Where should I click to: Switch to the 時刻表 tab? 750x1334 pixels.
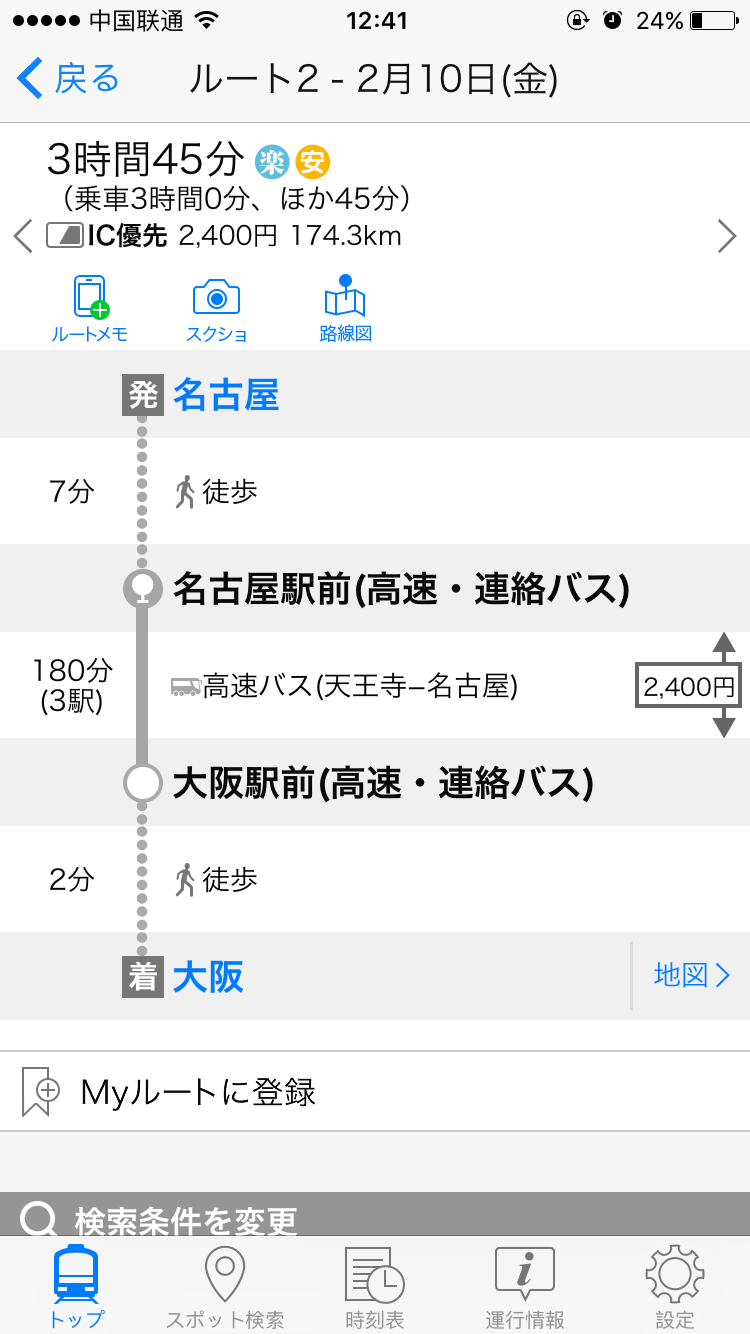coord(375,1286)
